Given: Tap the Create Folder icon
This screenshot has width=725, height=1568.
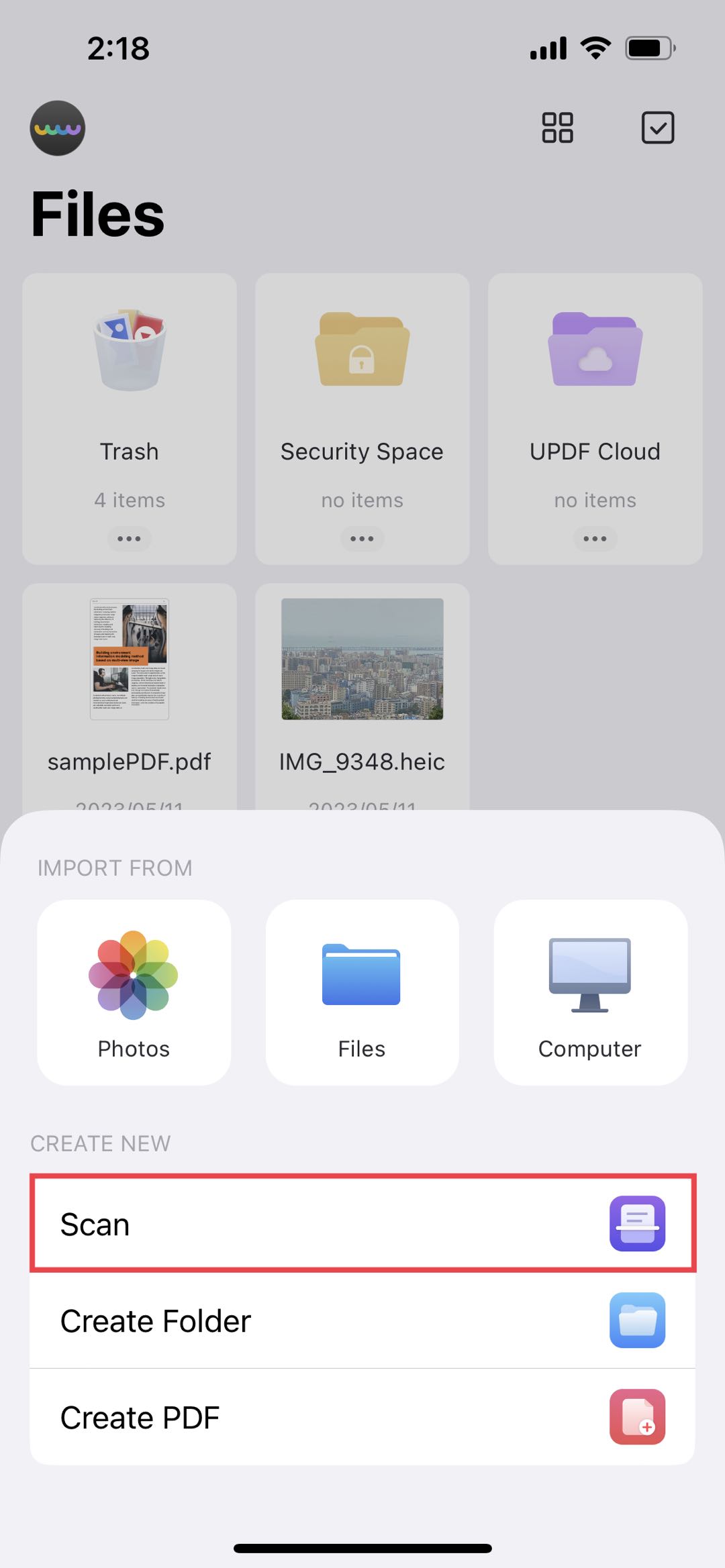Looking at the screenshot, I should (x=636, y=1320).
